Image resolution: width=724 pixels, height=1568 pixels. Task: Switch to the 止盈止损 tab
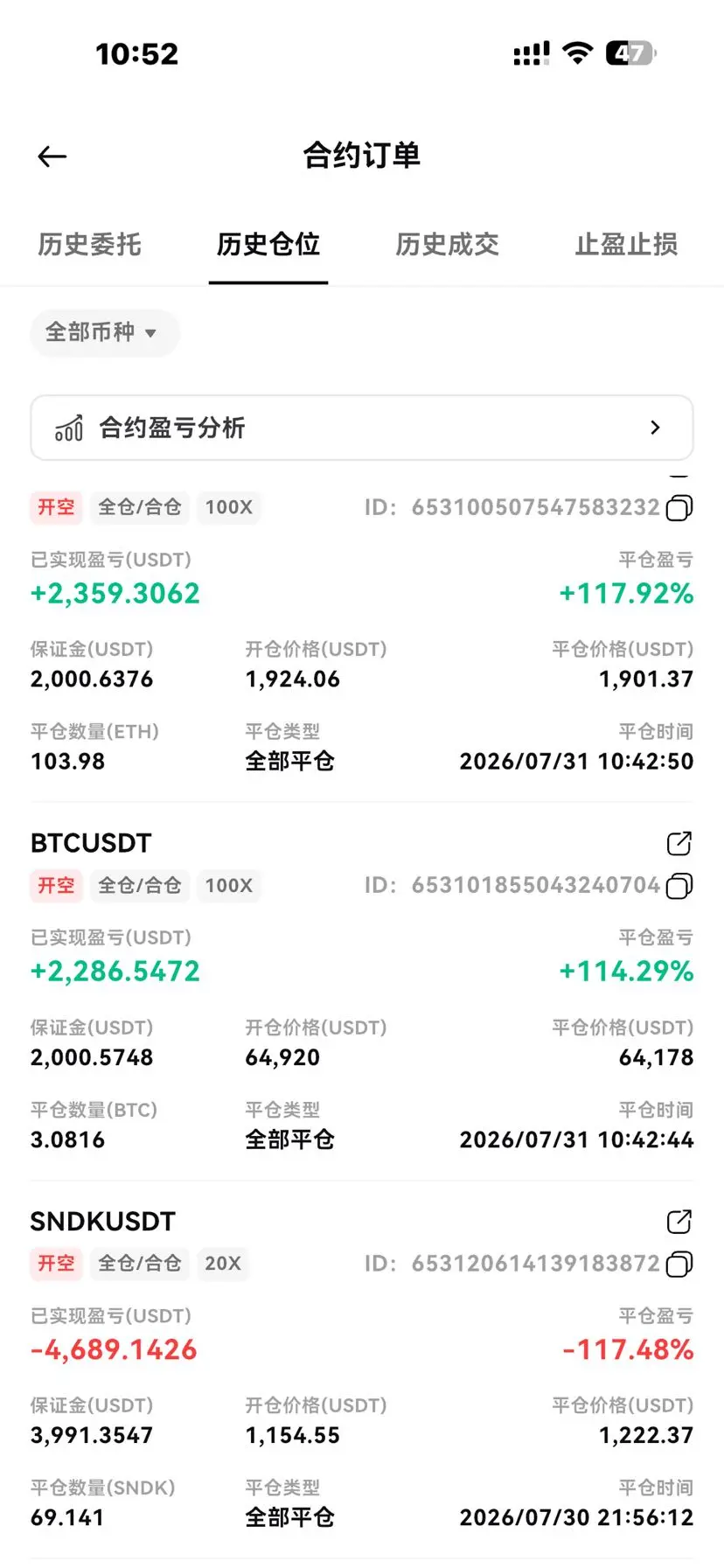point(626,244)
